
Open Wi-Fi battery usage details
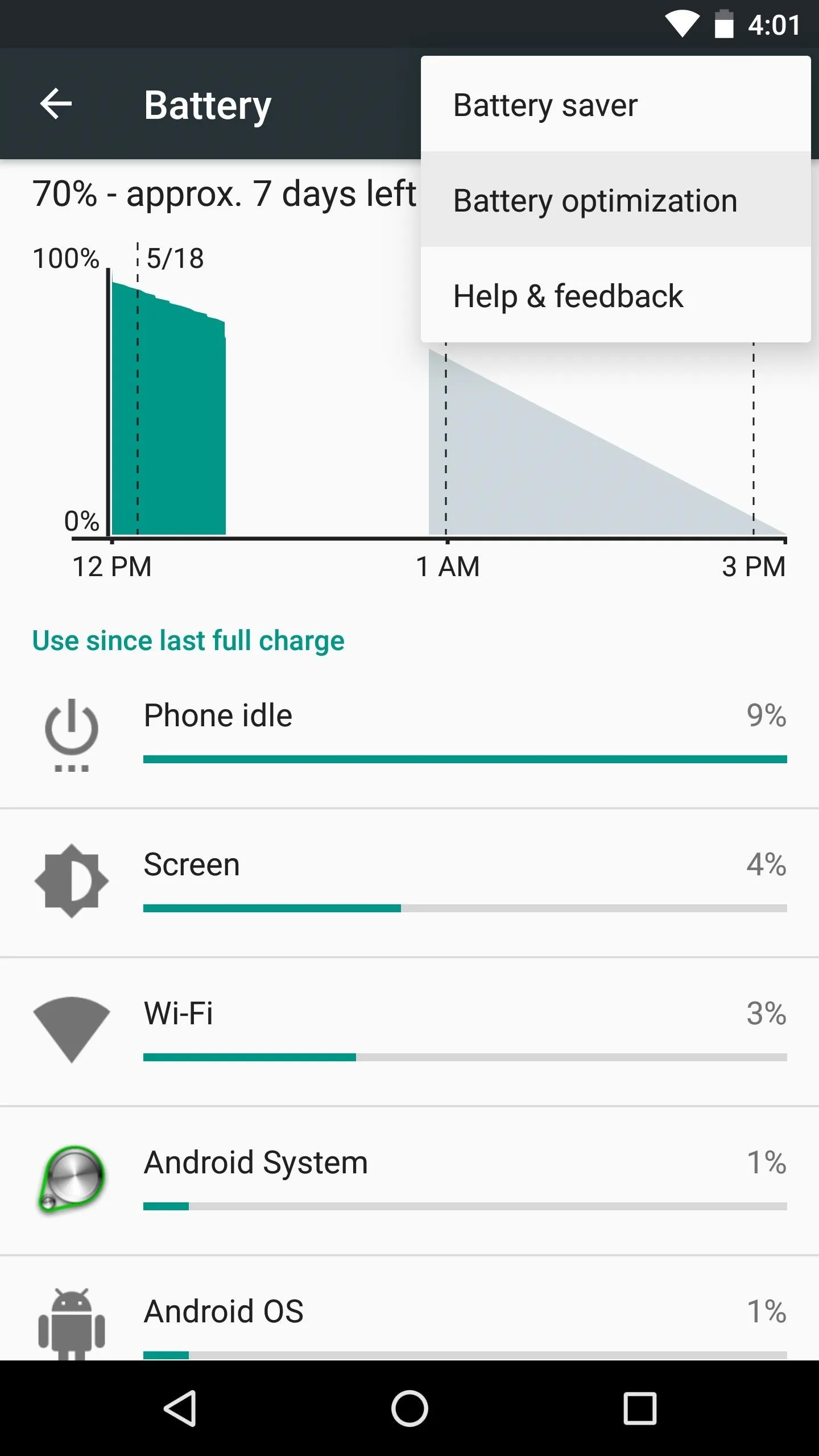coord(409,1032)
